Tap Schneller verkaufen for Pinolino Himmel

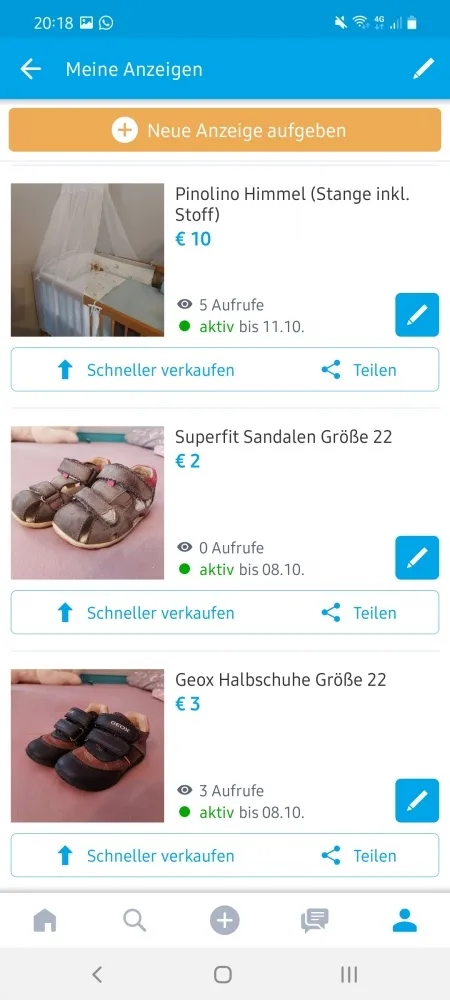tap(145, 370)
